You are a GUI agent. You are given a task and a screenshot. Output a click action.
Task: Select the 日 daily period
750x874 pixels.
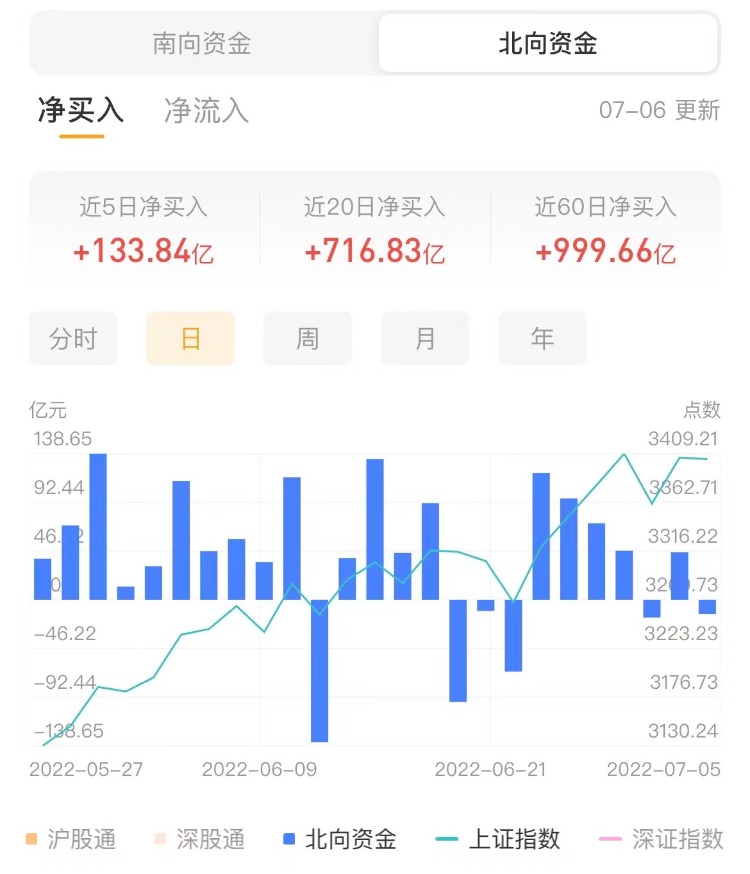click(190, 338)
